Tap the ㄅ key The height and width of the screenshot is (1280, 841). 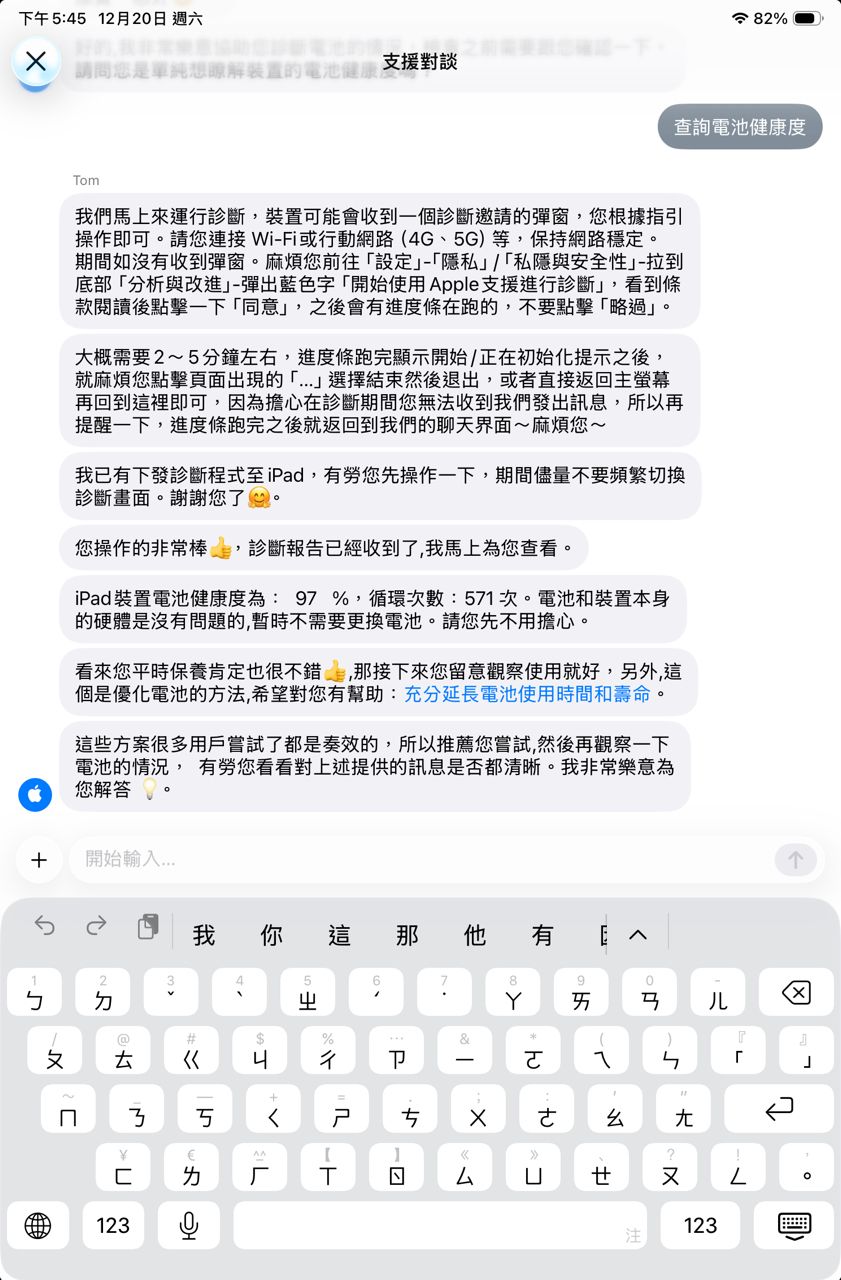34,993
